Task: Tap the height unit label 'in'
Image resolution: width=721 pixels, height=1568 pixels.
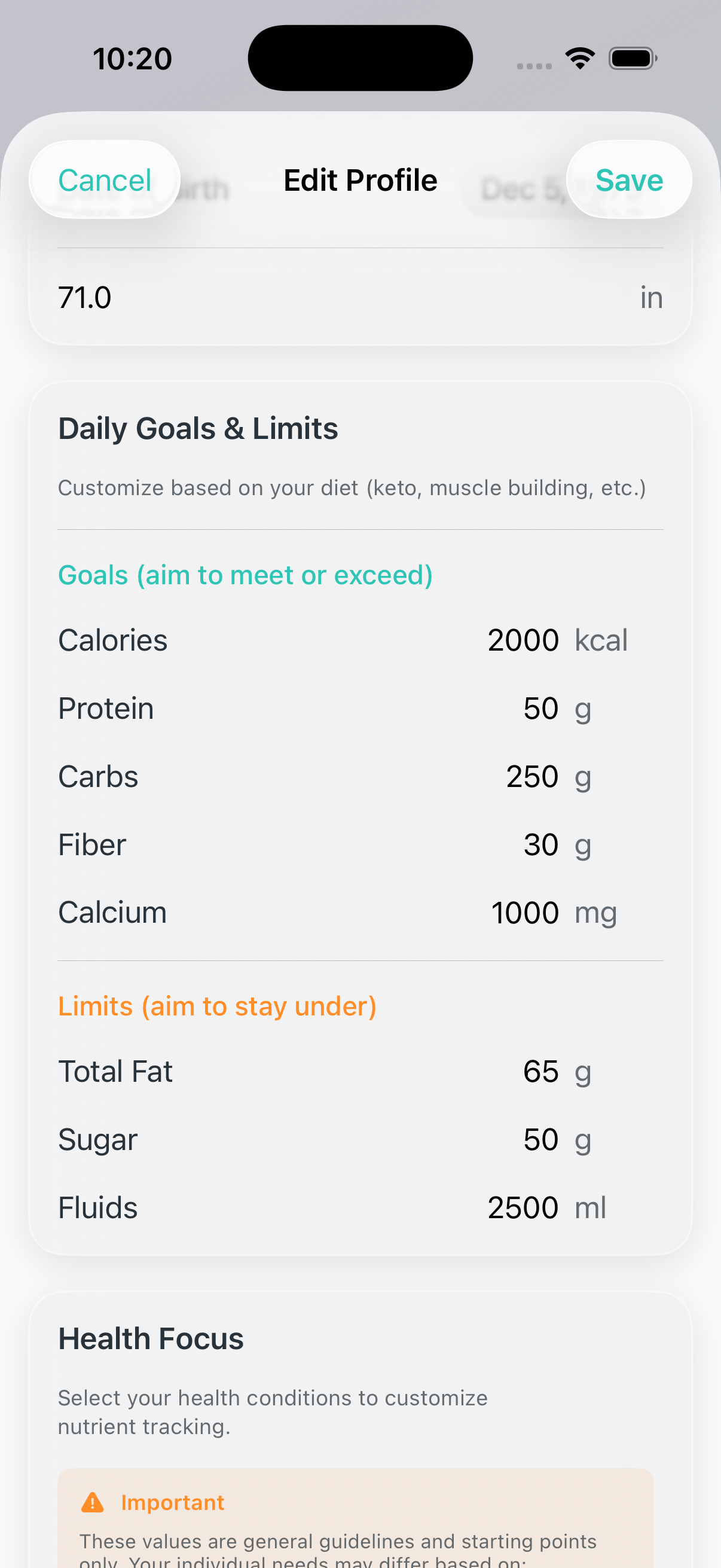Action: coord(652,298)
